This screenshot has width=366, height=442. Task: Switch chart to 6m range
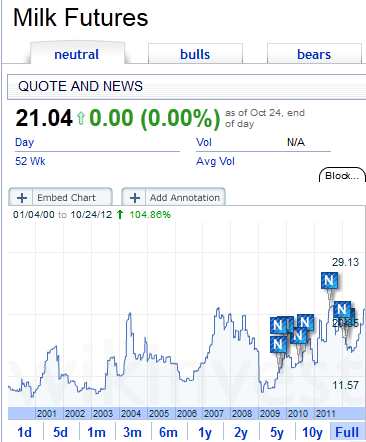[x=168, y=432]
